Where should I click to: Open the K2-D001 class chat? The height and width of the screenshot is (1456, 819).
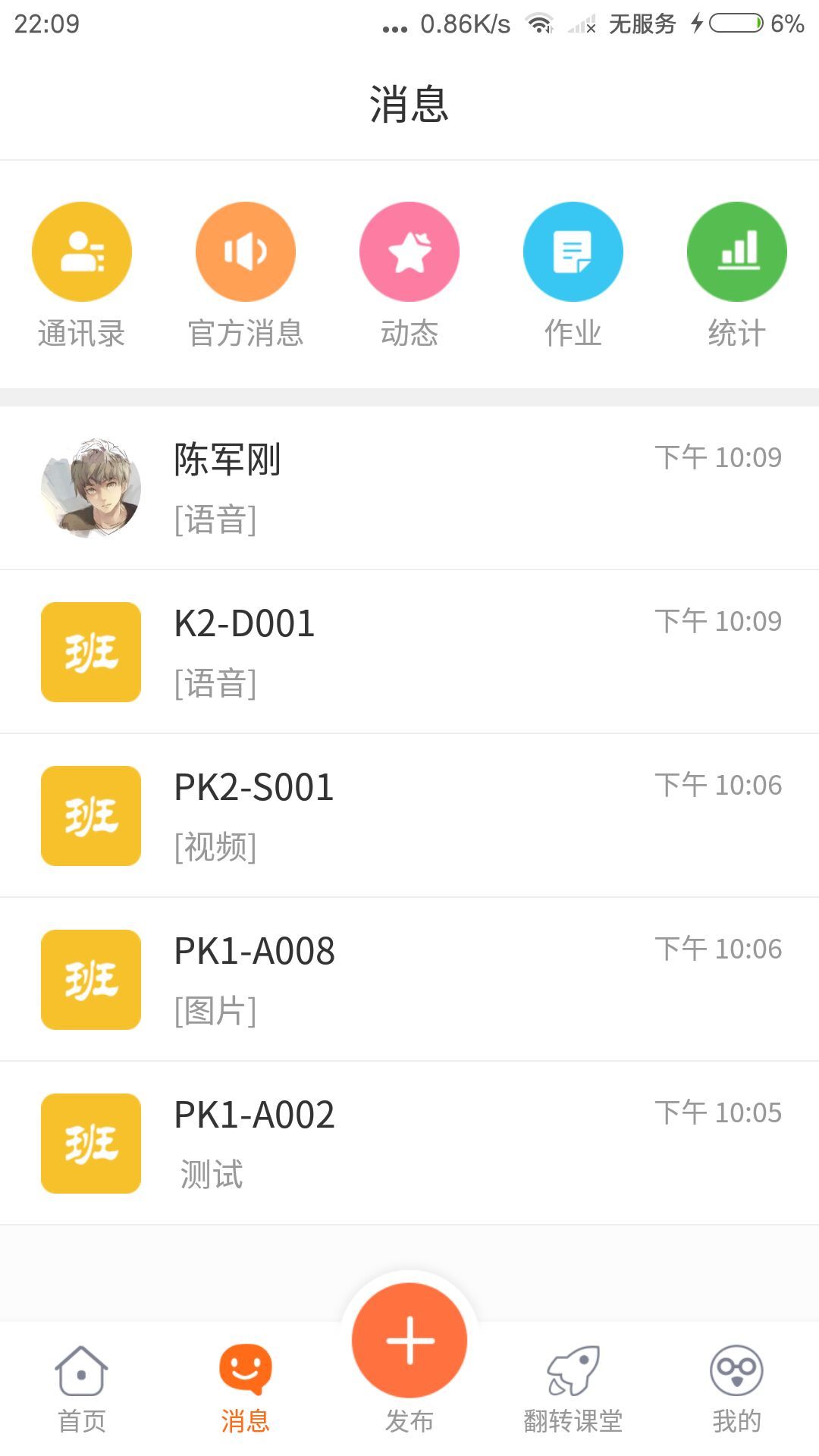pyautogui.click(x=409, y=652)
